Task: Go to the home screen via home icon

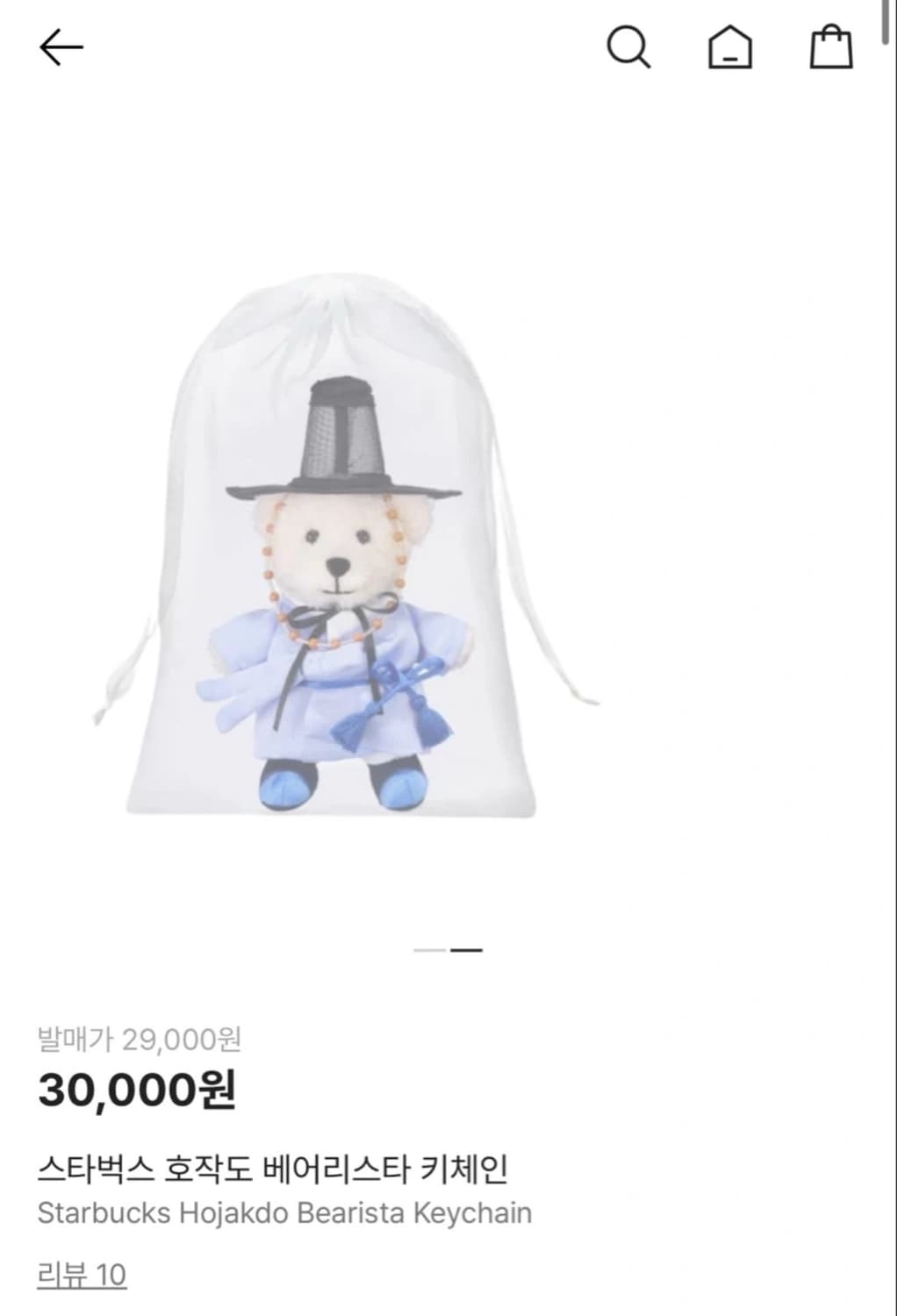Action: (730, 48)
